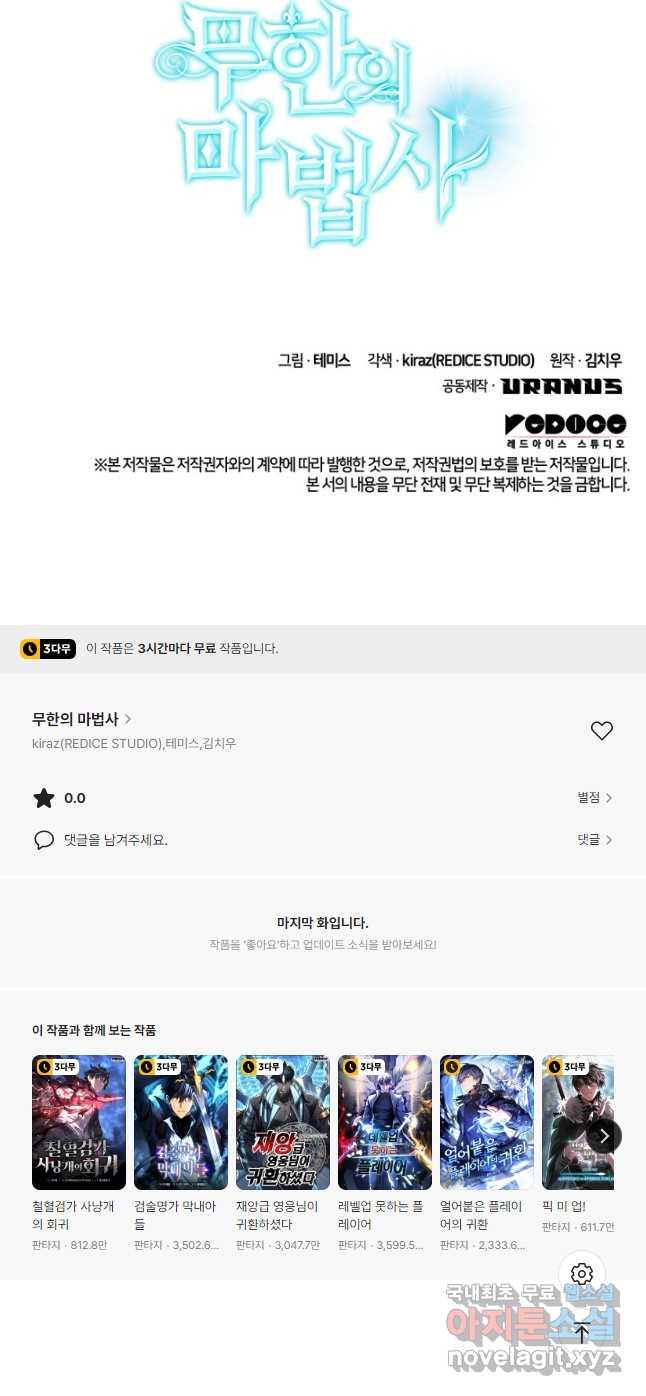Open 얼어붙은 플레이어의 귀환 recommendation
The height and width of the screenshot is (1396, 646).
[487, 1122]
